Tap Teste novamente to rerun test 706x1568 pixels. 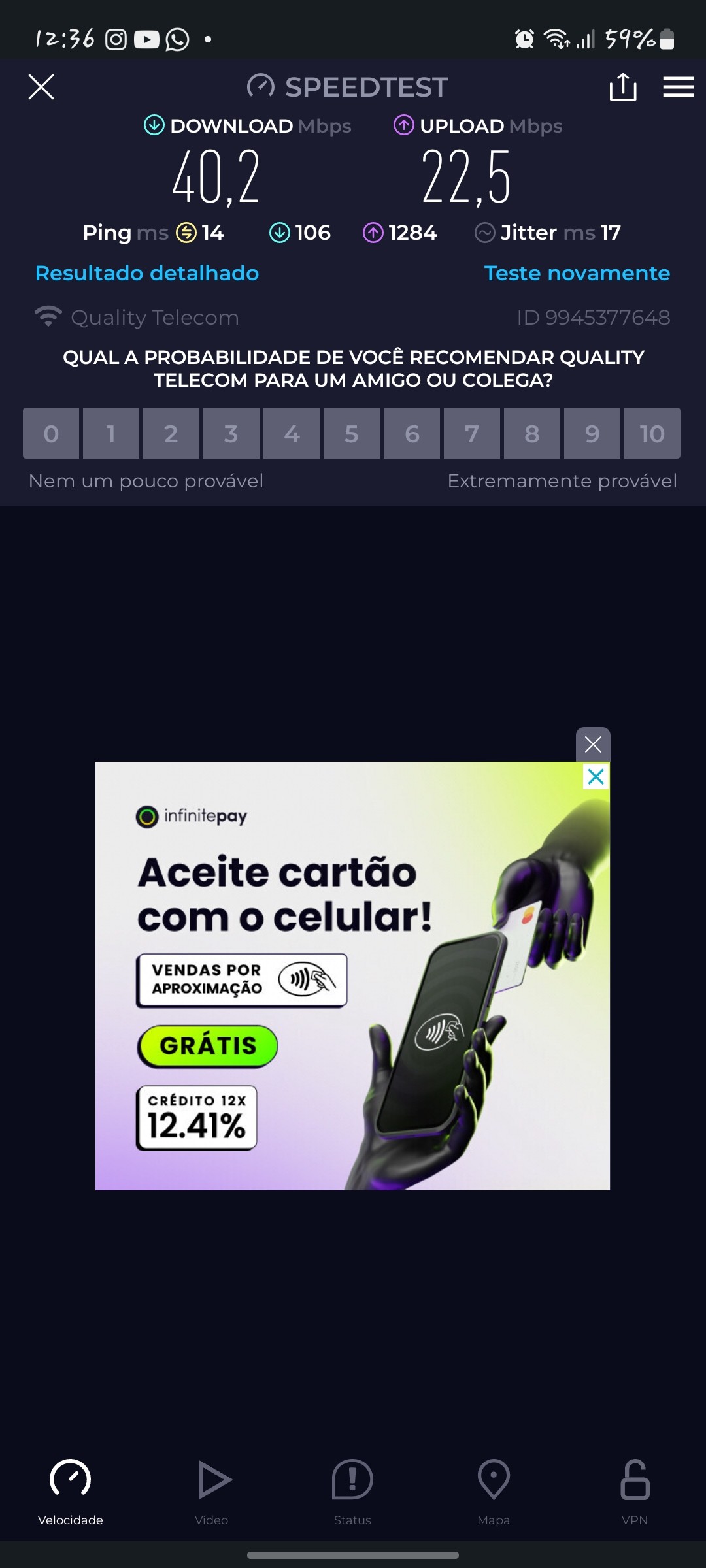pyautogui.click(x=577, y=273)
